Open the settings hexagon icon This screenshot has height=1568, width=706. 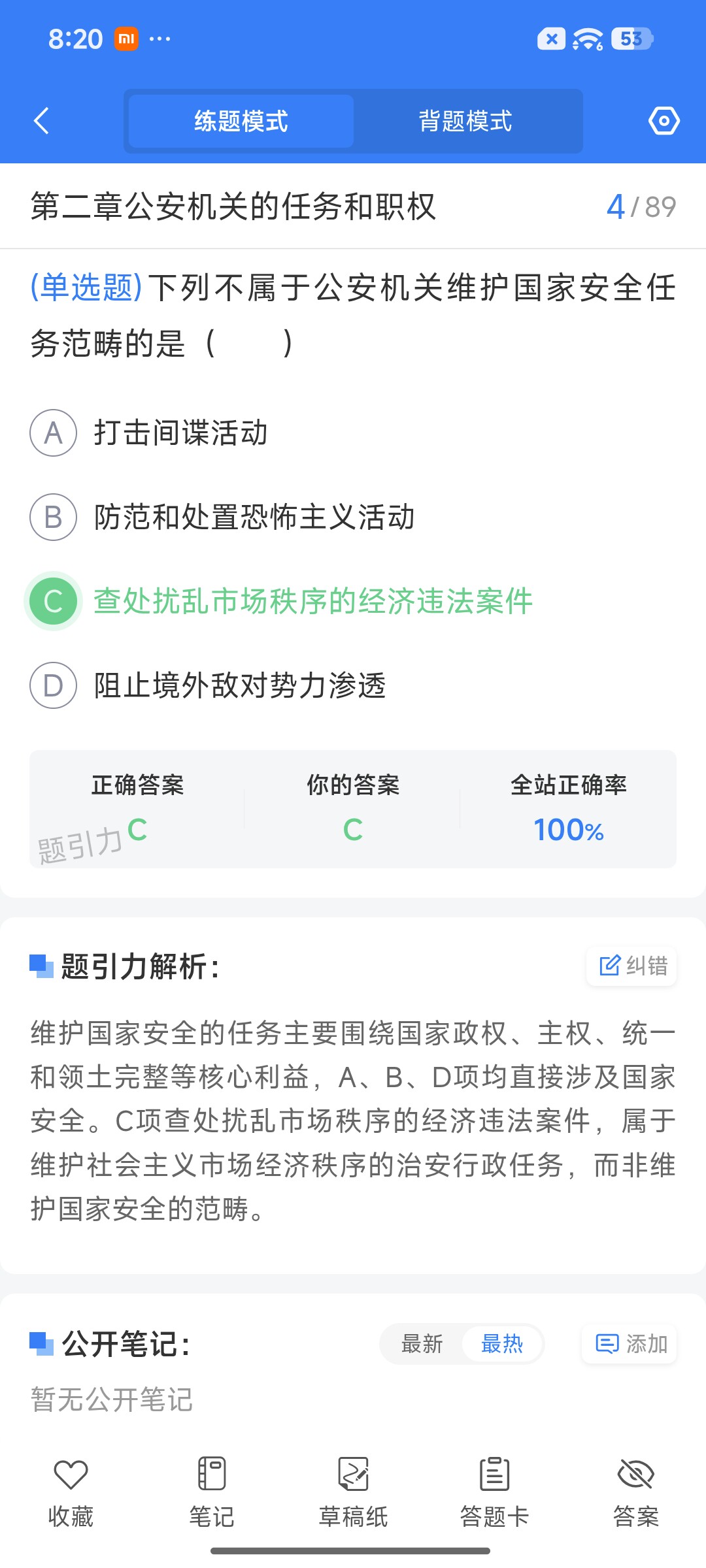pyautogui.click(x=664, y=121)
